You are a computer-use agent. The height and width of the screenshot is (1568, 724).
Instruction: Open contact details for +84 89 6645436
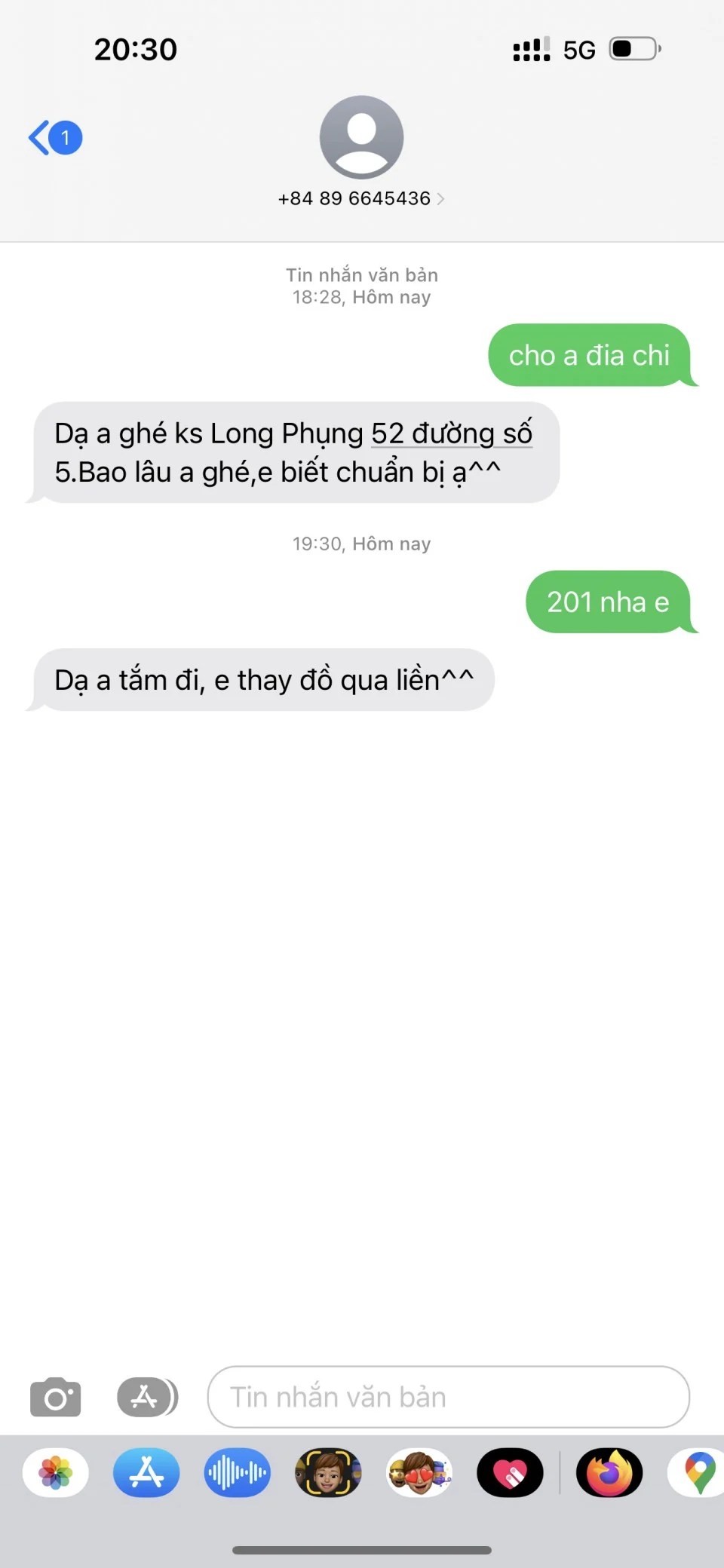point(361,198)
